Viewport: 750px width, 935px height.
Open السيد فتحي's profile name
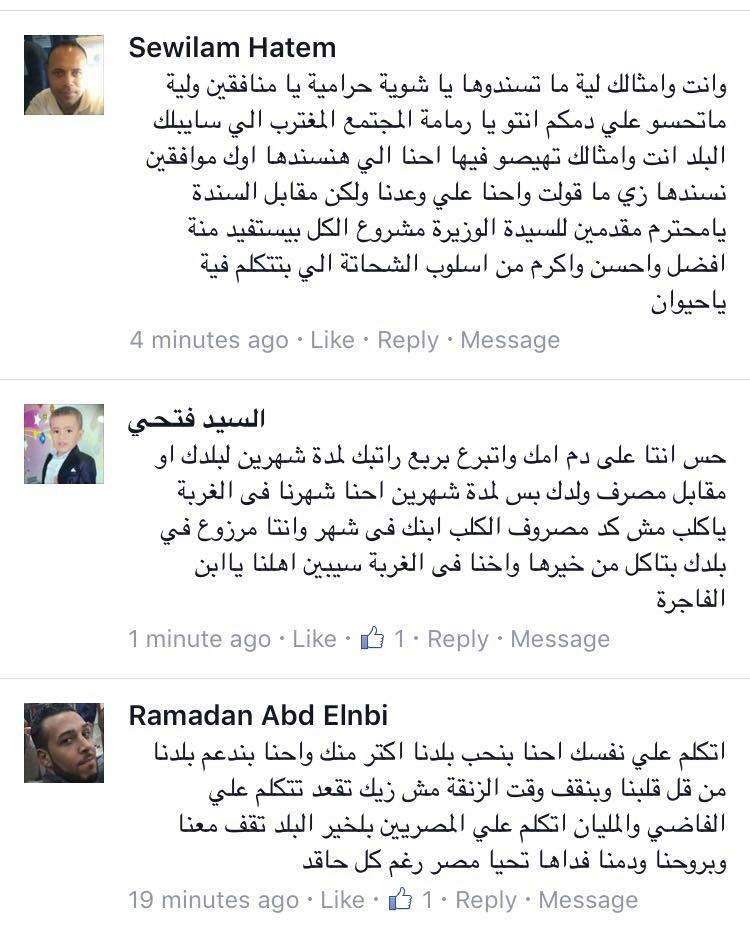[196, 419]
